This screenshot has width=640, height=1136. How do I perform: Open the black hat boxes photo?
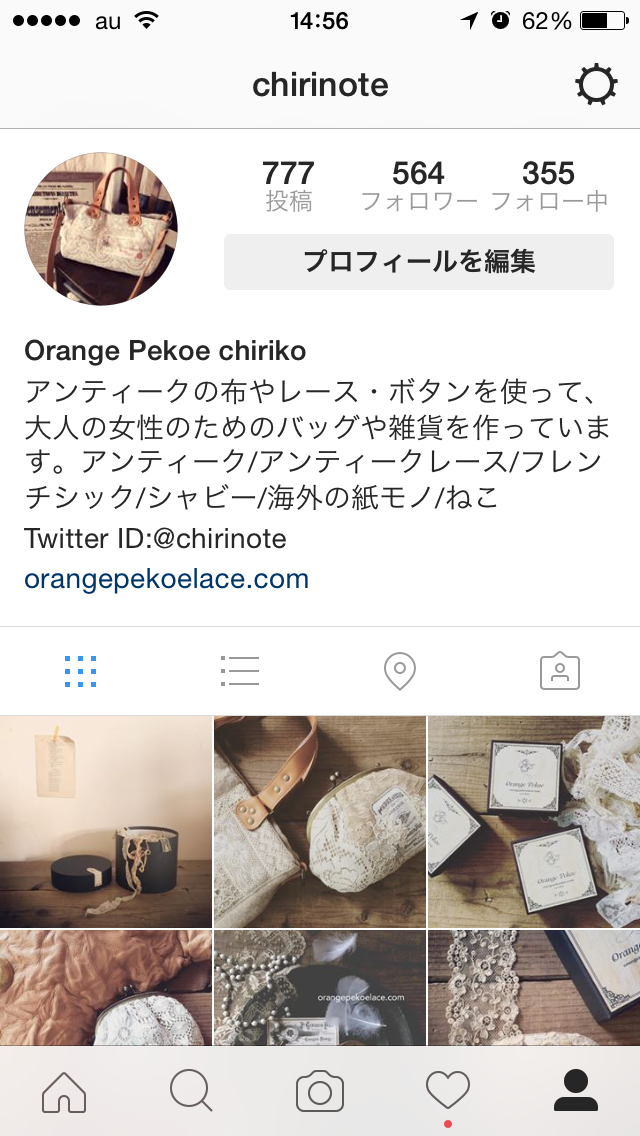pyautogui.click(x=105, y=821)
